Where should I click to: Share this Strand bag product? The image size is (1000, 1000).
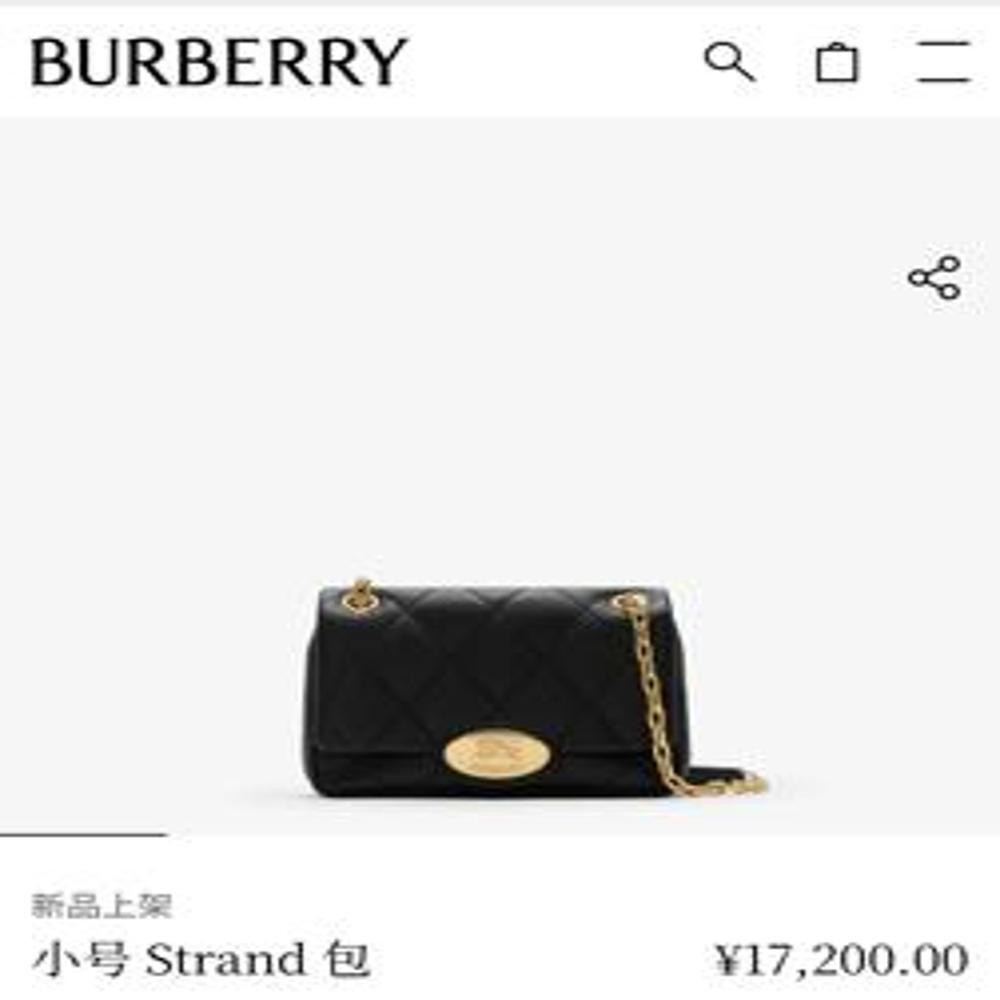pyautogui.click(x=934, y=278)
